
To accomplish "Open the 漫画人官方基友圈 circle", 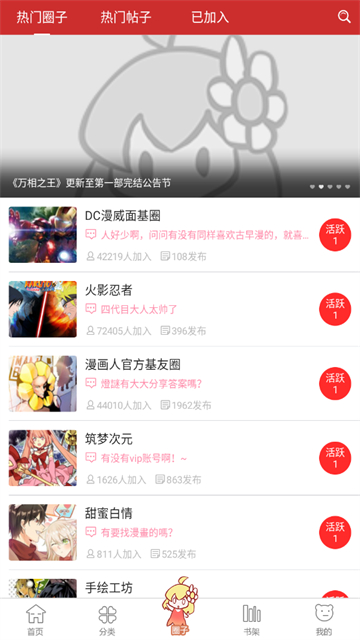I will 180,383.
